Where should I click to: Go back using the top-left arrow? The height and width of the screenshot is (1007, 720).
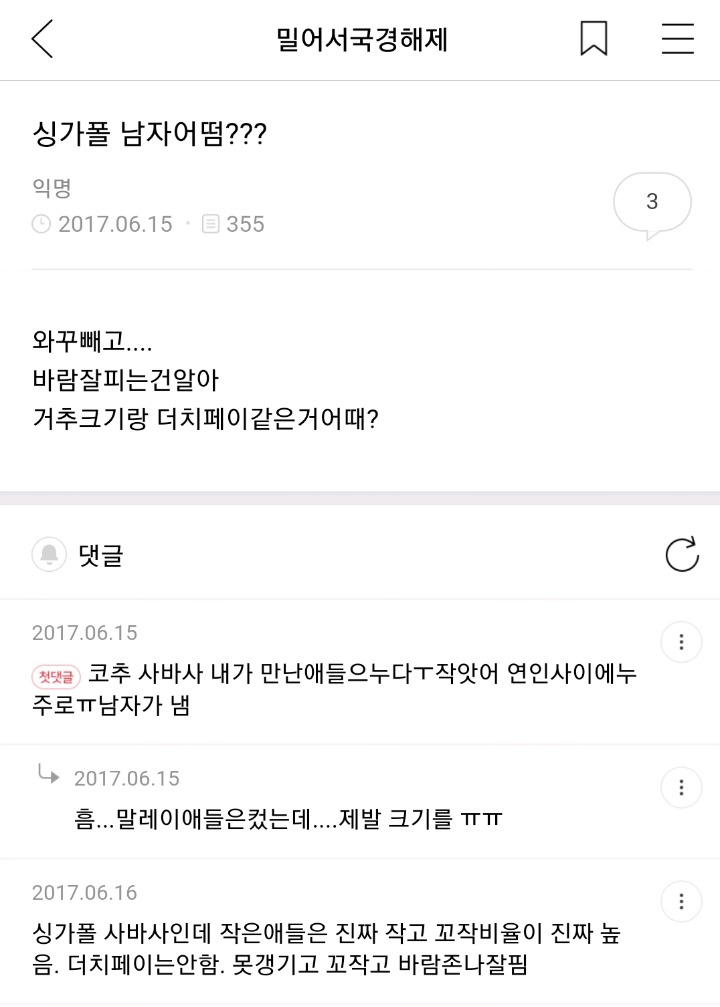(x=42, y=39)
